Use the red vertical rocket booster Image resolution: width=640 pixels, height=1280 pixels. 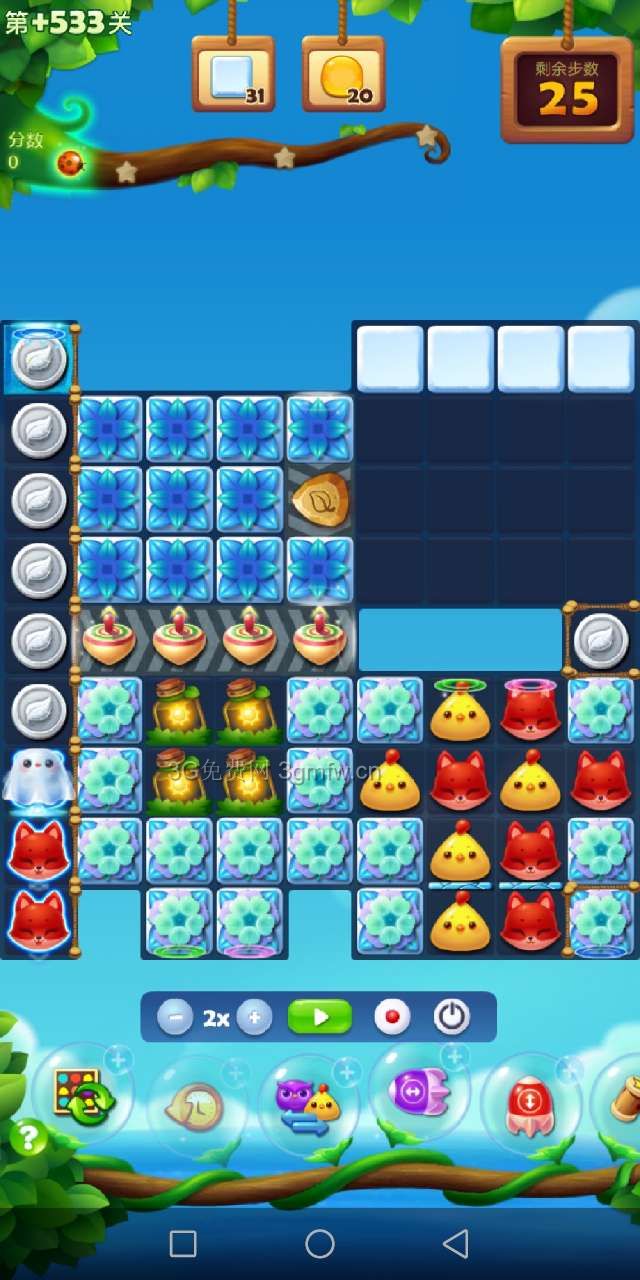[530, 1105]
